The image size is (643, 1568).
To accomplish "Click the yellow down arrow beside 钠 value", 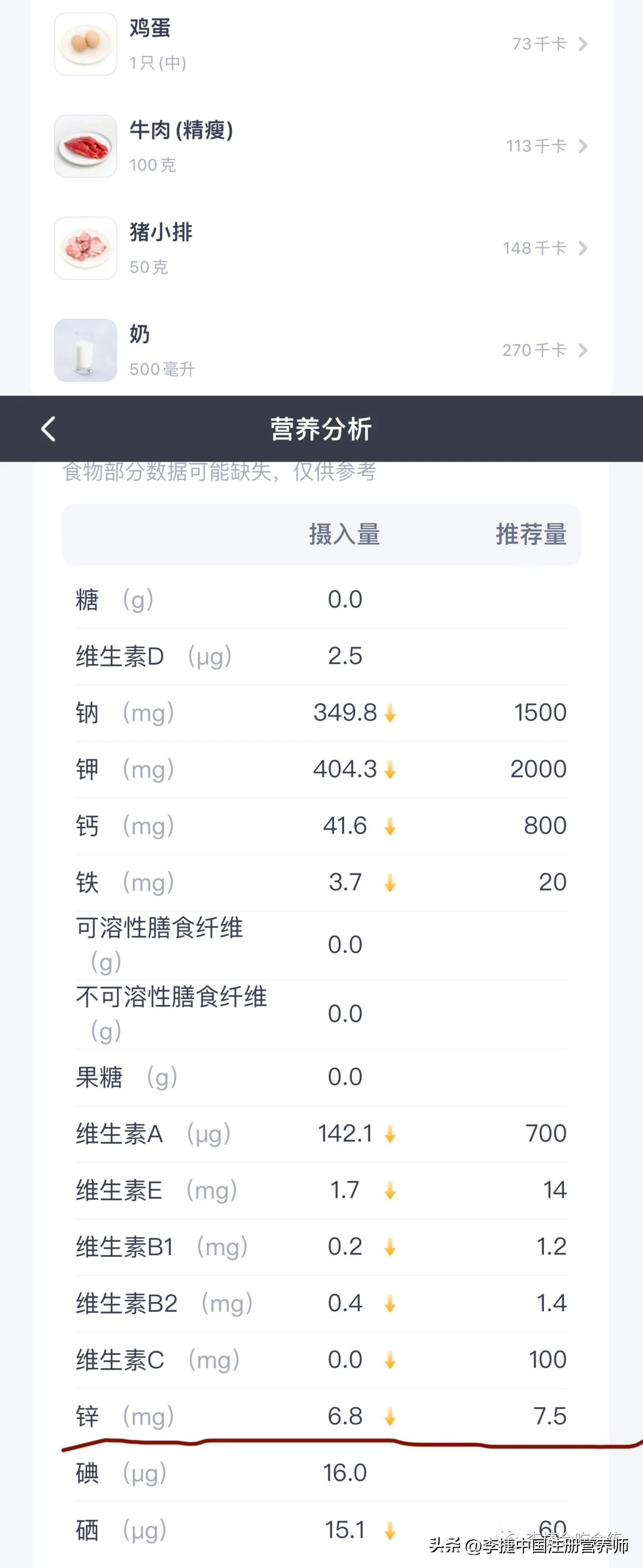I will (x=390, y=712).
